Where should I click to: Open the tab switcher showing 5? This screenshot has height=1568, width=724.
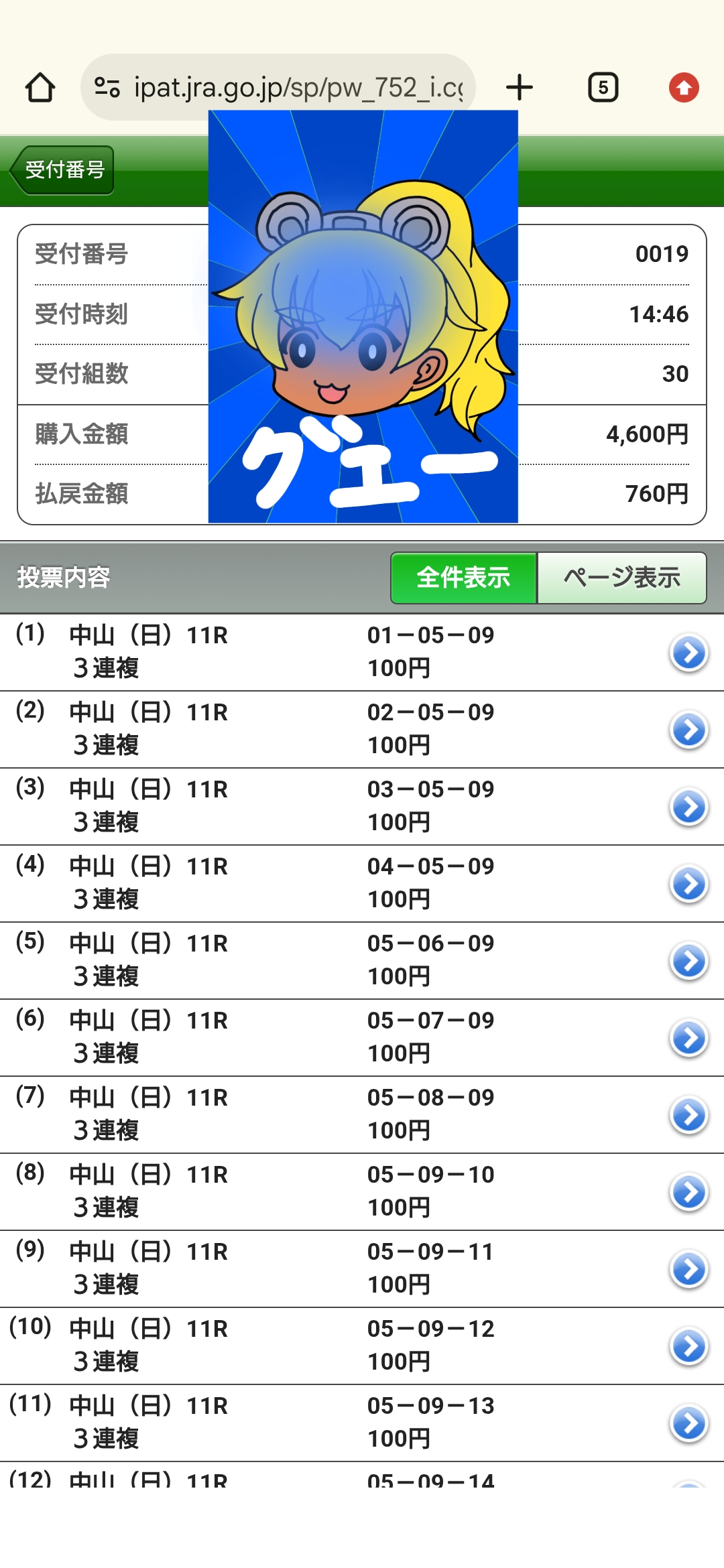(x=603, y=88)
